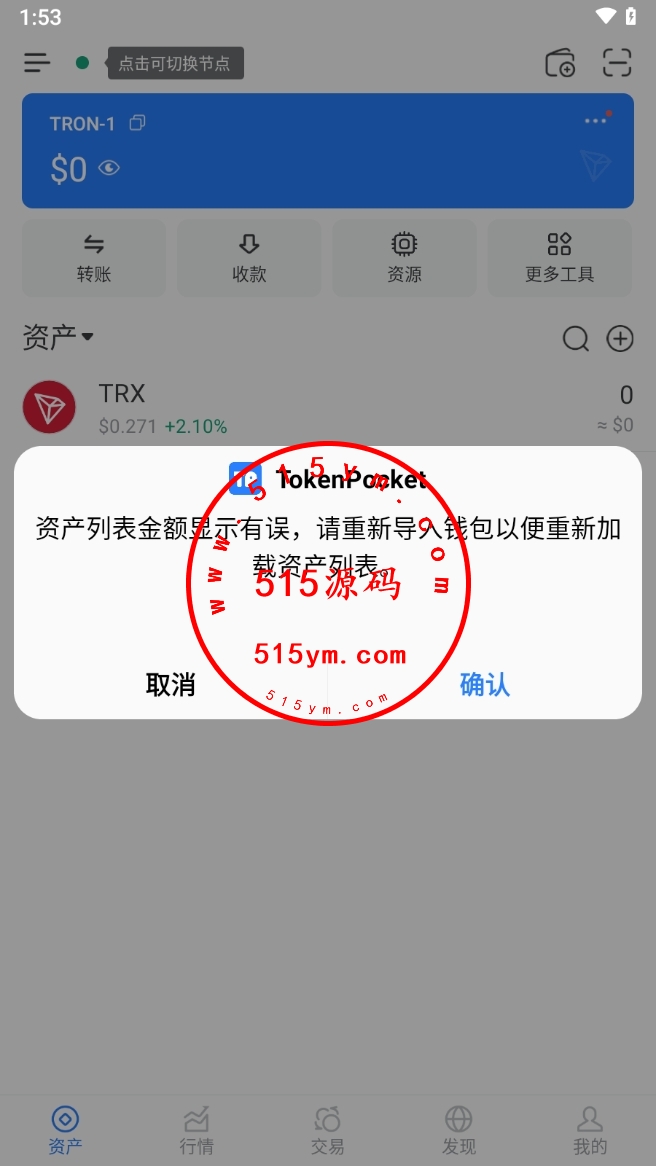
Task: Switch to the 发现 discover tab
Action: pyautogui.click(x=458, y=1130)
